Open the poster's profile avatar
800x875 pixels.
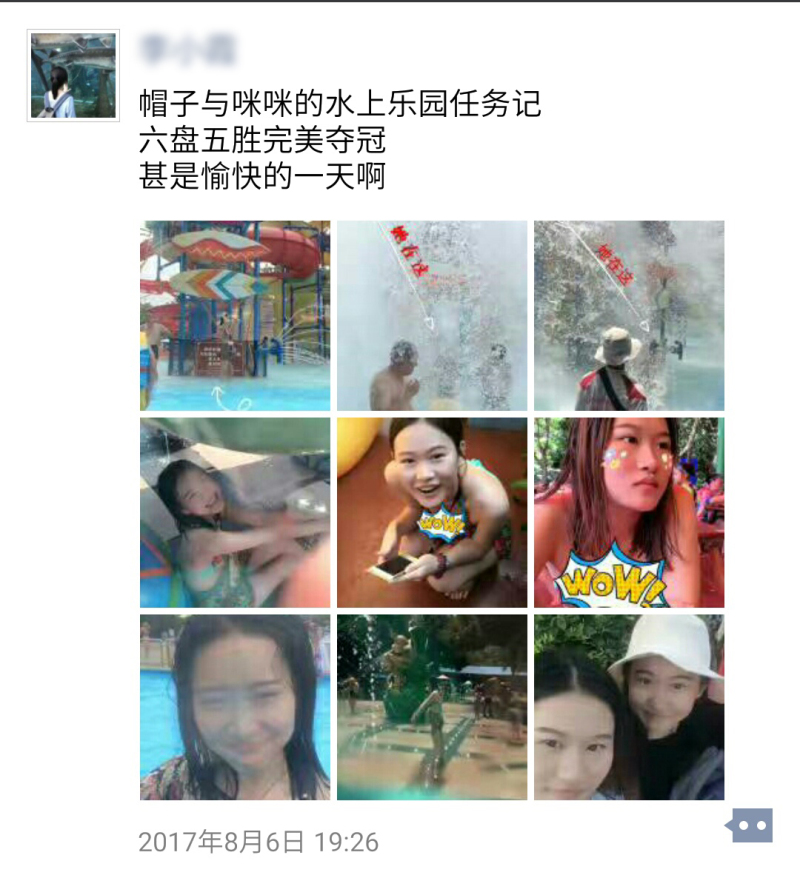pyautogui.click(x=74, y=75)
